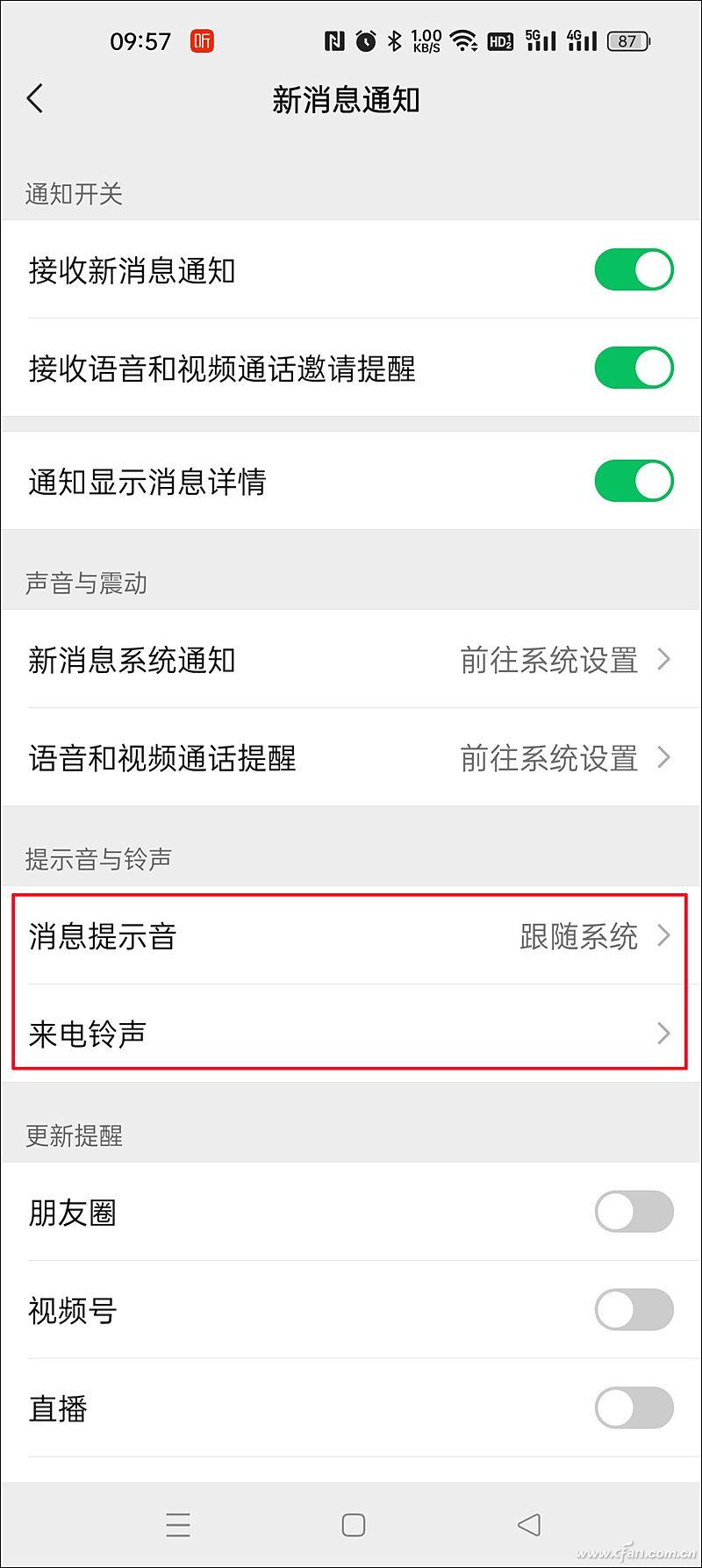The image size is (702, 1568).
Task: Tap the NFC icon in the status bar
Action: click(334, 40)
